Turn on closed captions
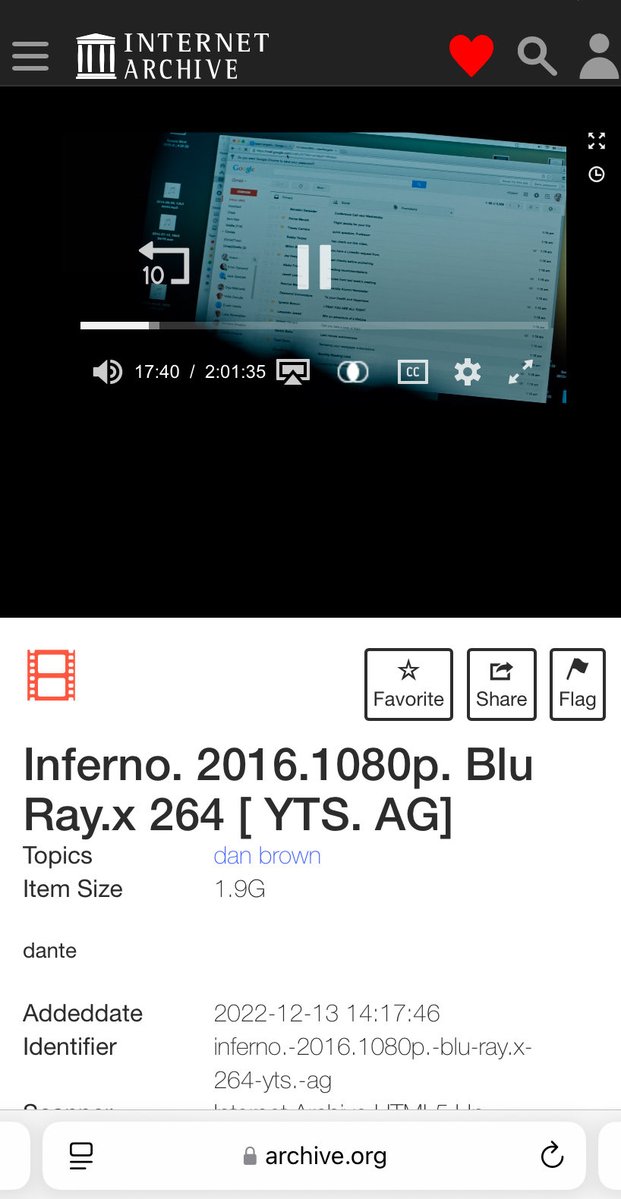Image resolution: width=621 pixels, height=1199 pixels. click(x=411, y=372)
